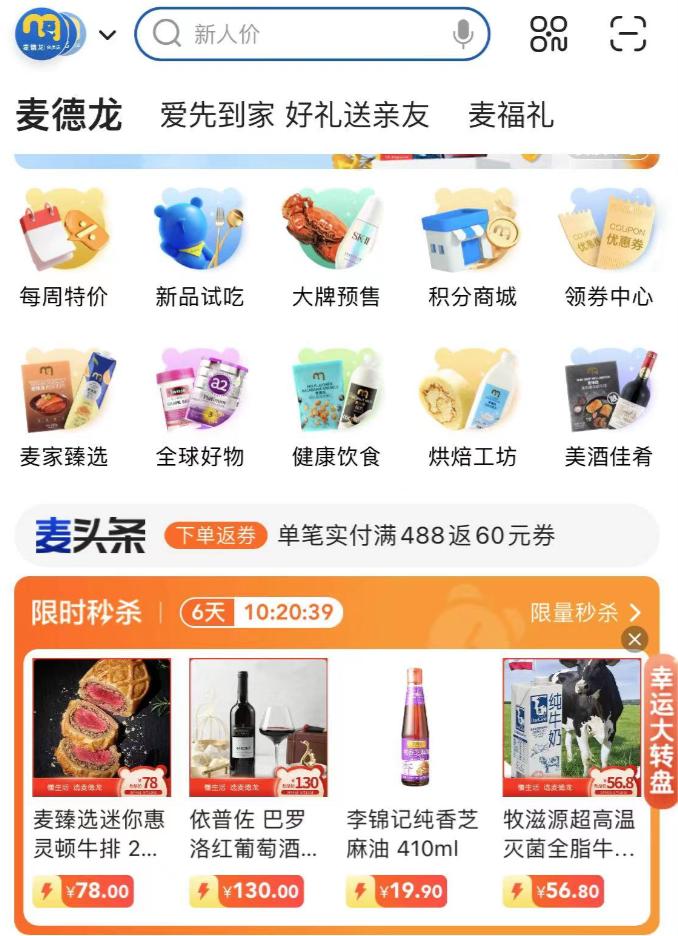Open 领券中心 coupon center
The image size is (678, 936).
[x=608, y=250]
